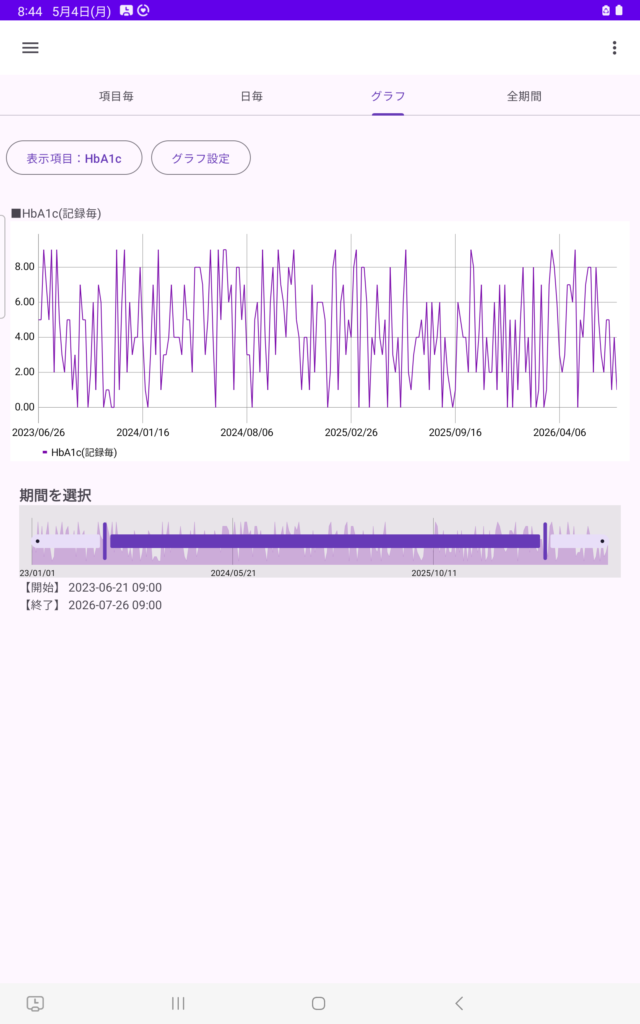Open the 全期間 tab
Viewport: 640px width, 1024px height.
point(524,96)
